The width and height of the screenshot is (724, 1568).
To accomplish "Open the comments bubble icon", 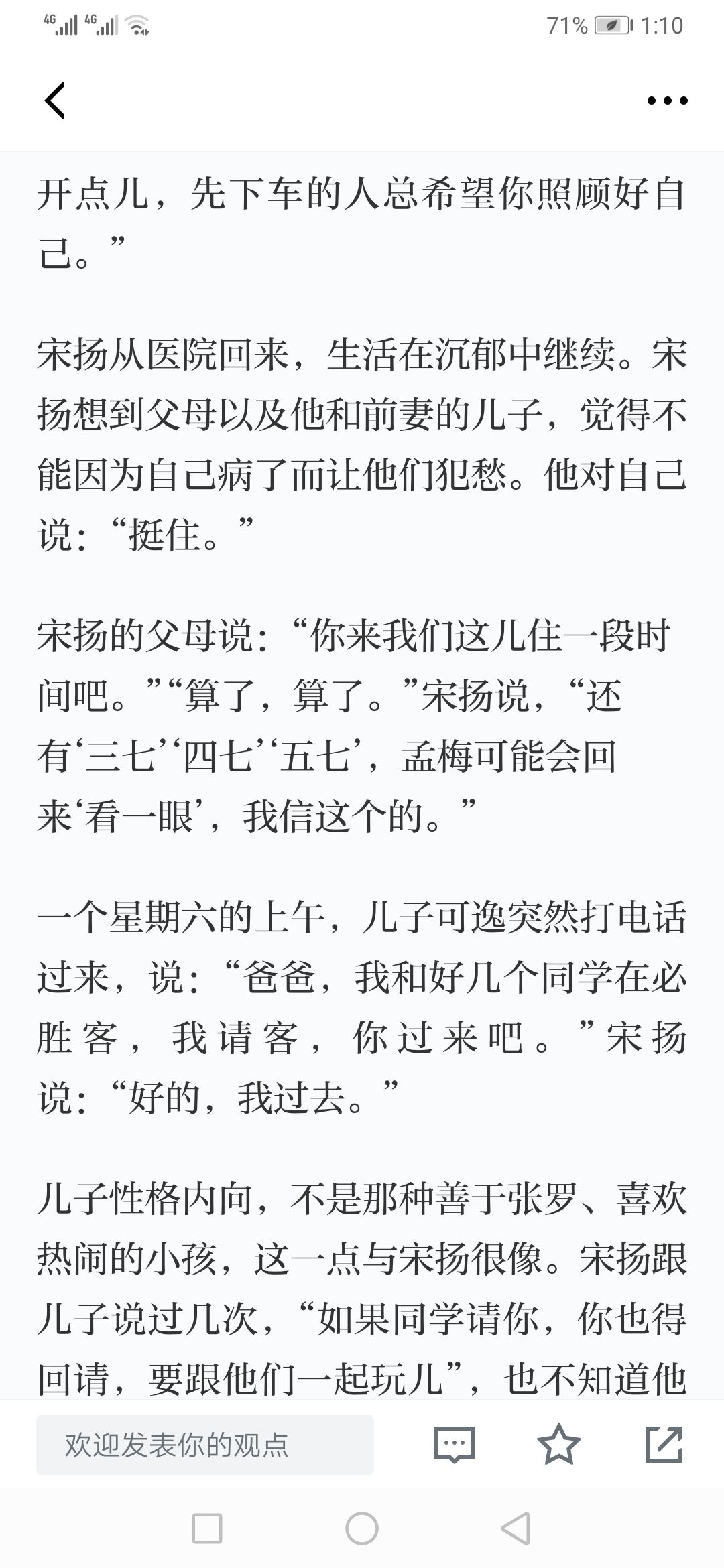I will 455,1445.
